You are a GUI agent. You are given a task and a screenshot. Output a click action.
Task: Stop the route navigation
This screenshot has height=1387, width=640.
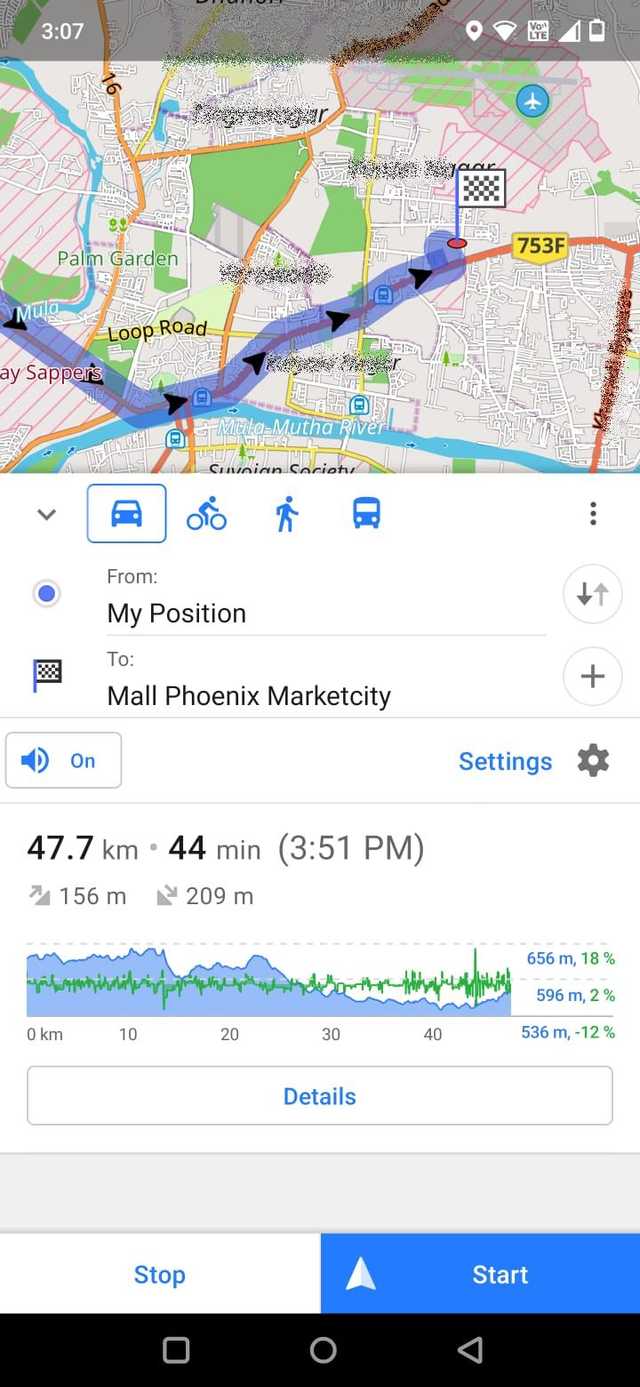tap(160, 1274)
